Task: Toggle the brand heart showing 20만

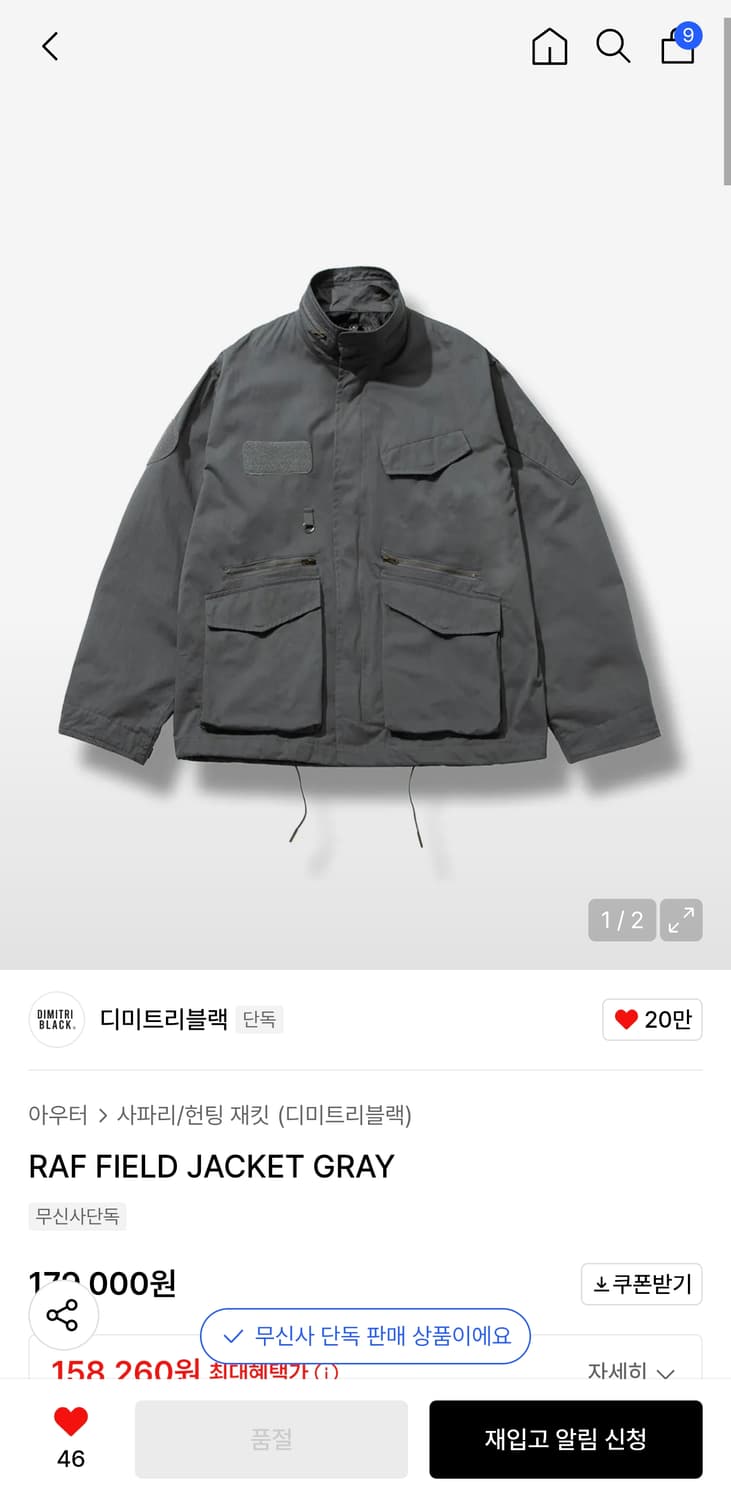Action: (652, 1019)
